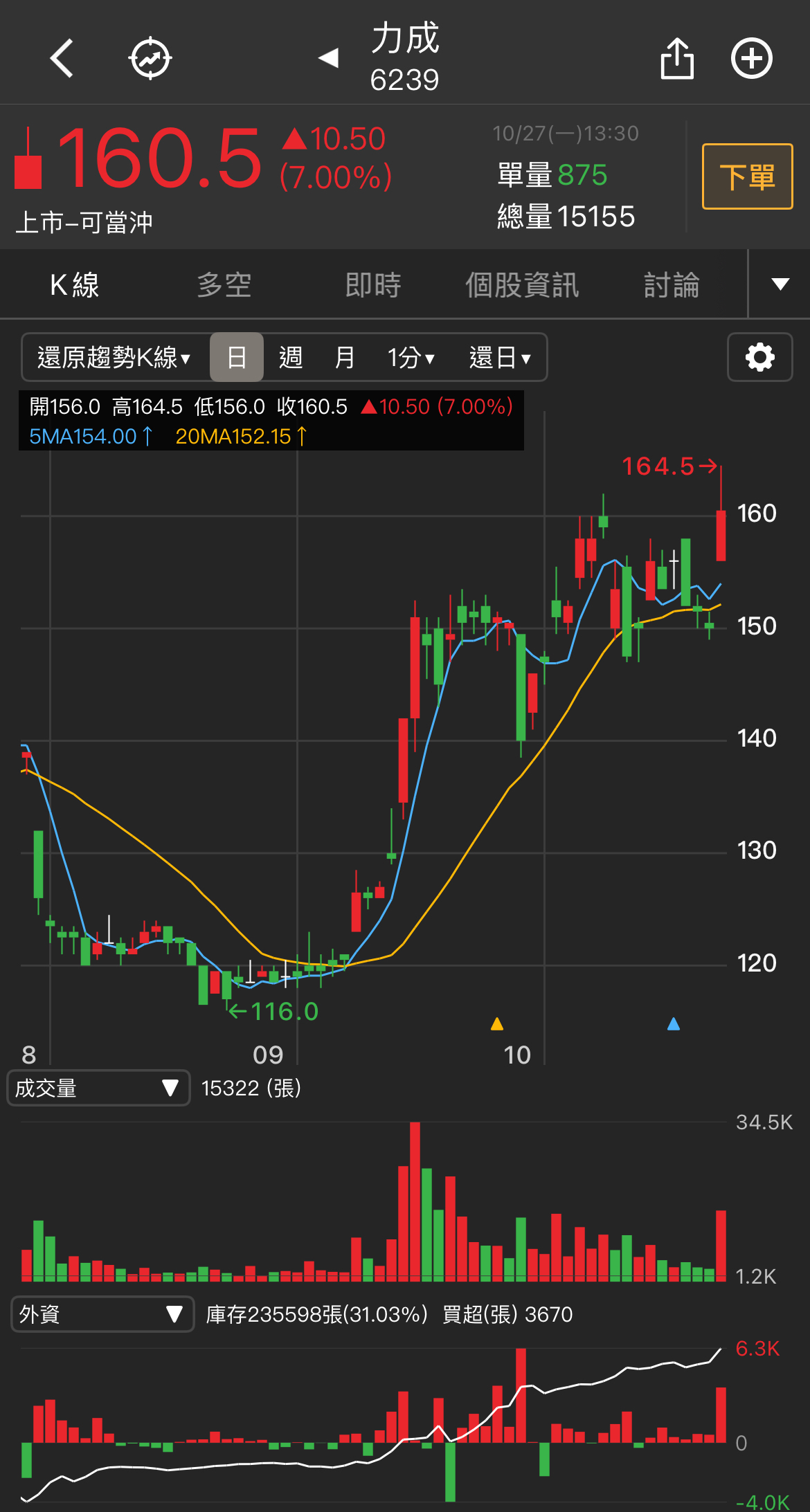Select the 日 daily chart period

coord(237,358)
